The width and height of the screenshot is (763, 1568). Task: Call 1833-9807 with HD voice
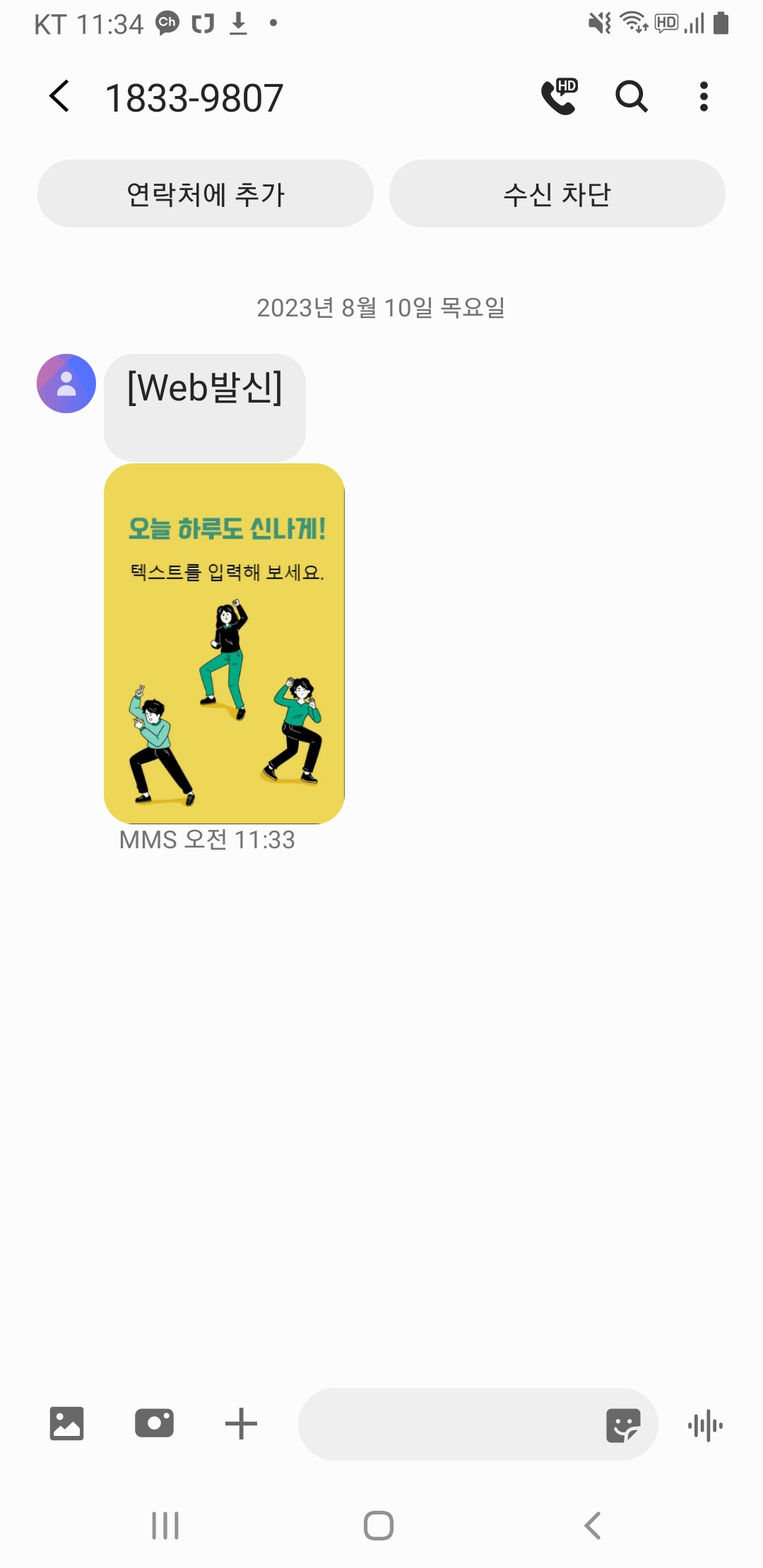click(x=559, y=97)
